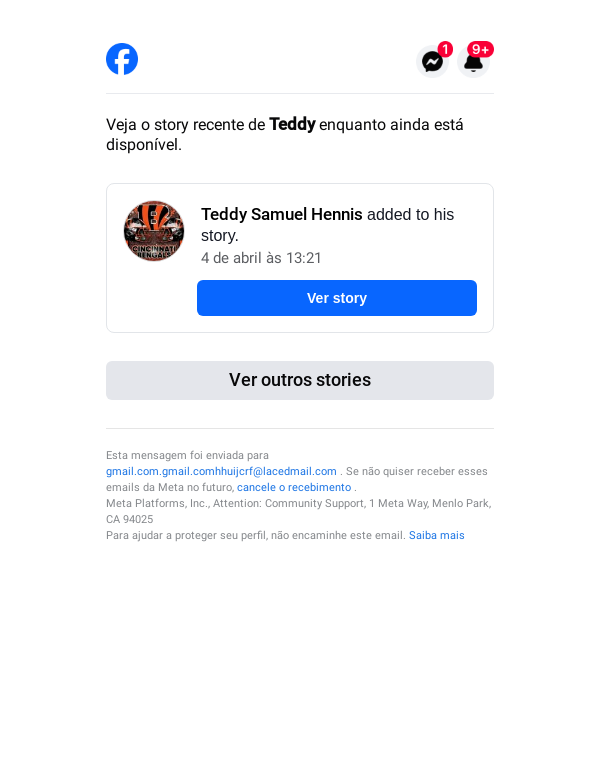Open the notifications bell
The image size is (600, 768).
pos(474,62)
